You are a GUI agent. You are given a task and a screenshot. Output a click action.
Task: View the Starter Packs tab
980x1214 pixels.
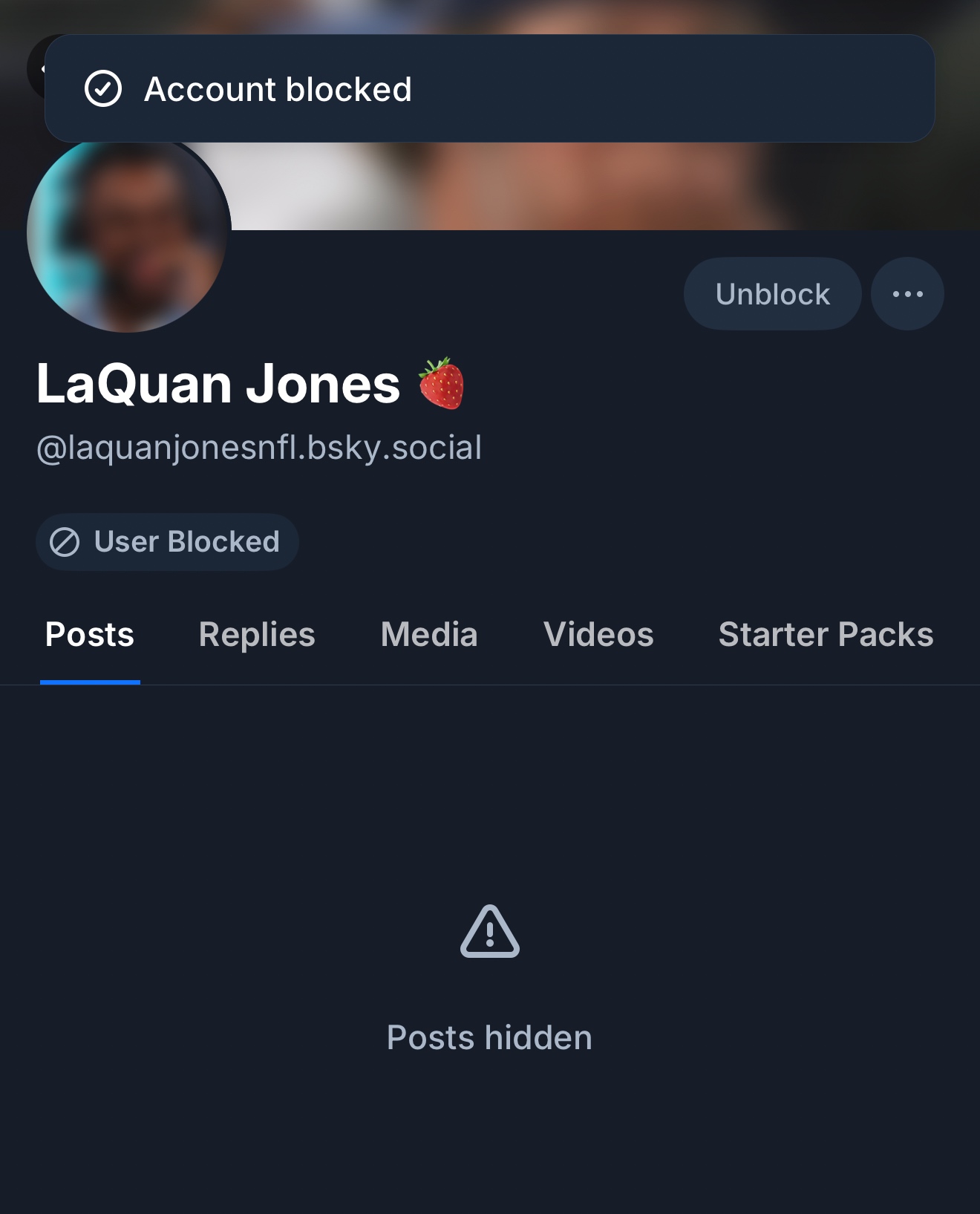pyautogui.click(x=826, y=635)
